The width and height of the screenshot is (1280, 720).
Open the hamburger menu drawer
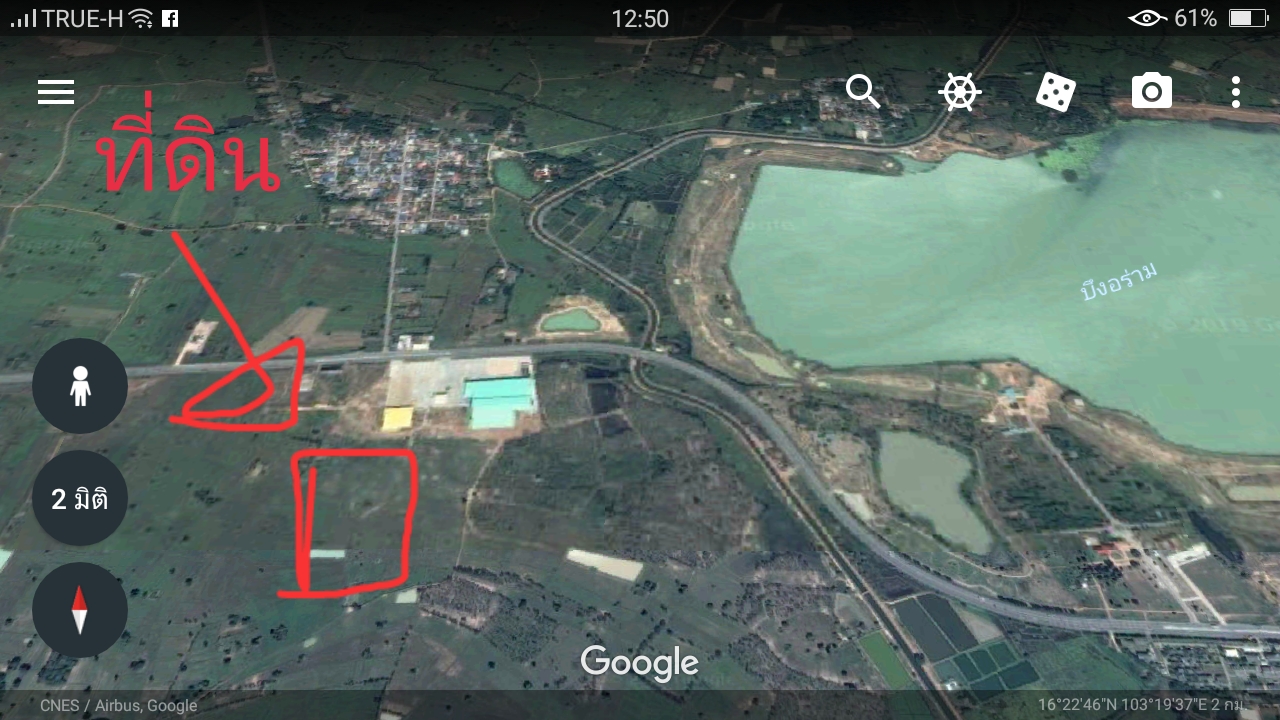click(x=56, y=93)
